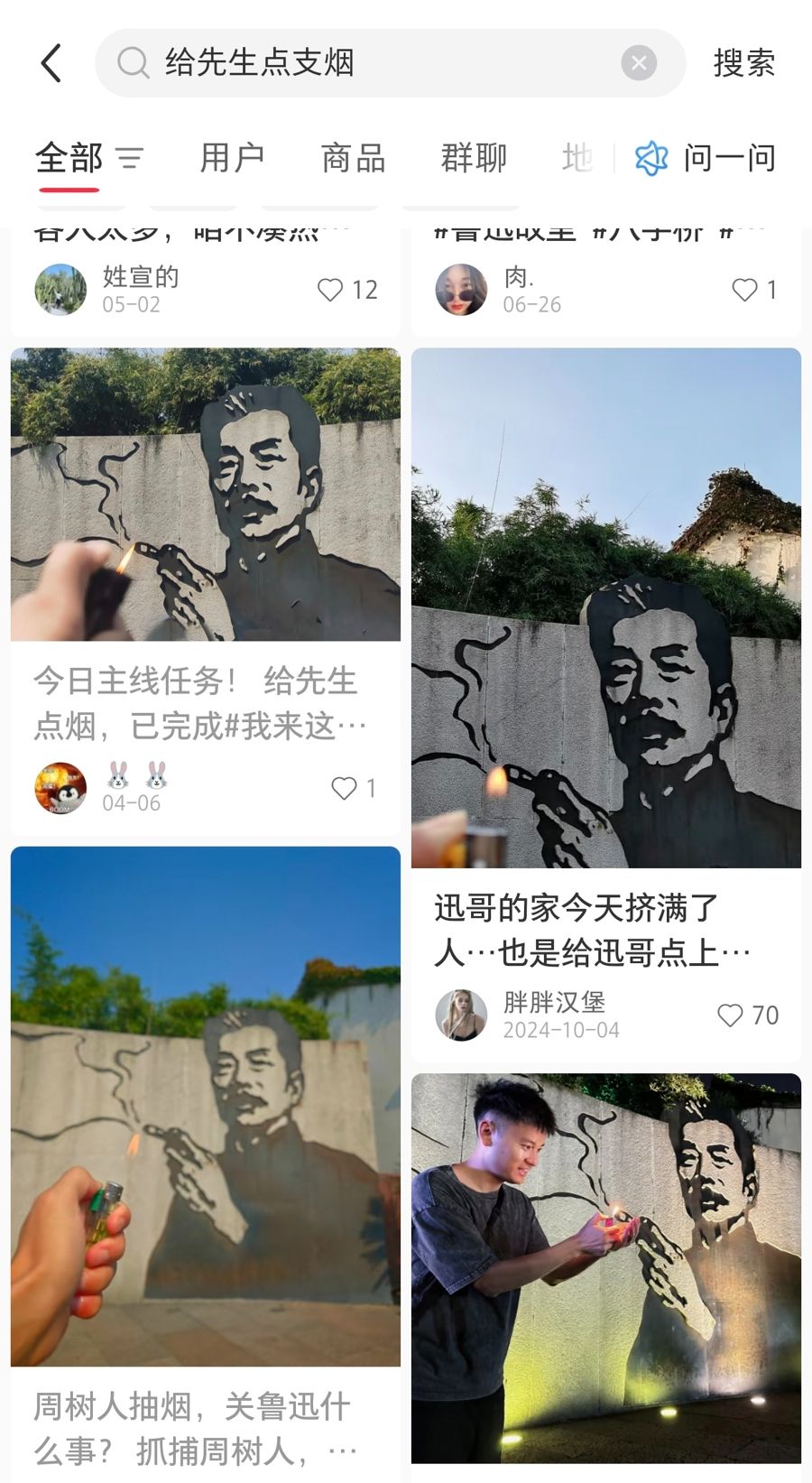Open the filter options next to 全部

coord(130,159)
